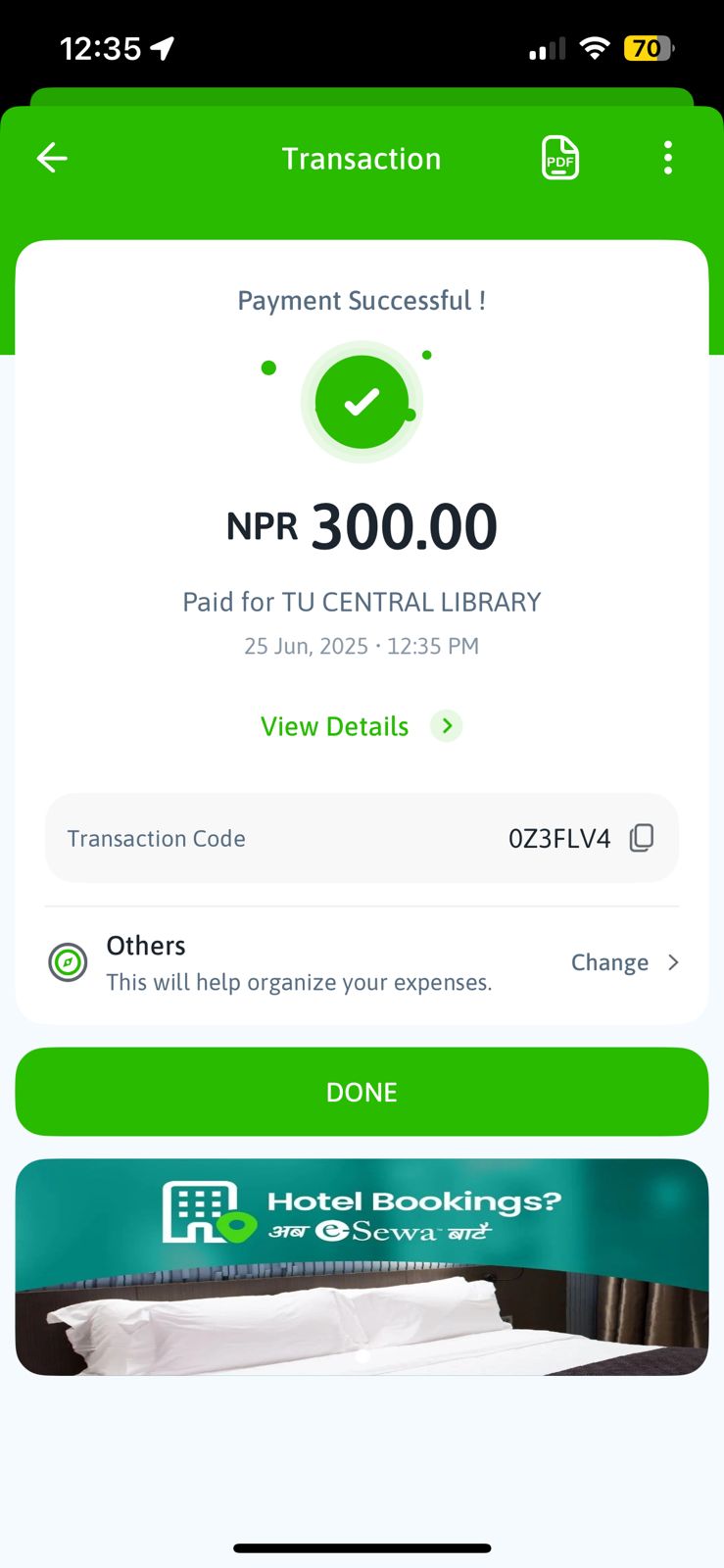Download the transaction receipt as PDF
Viewport: 724px width, 1568px height.
[x=560, y=158]
